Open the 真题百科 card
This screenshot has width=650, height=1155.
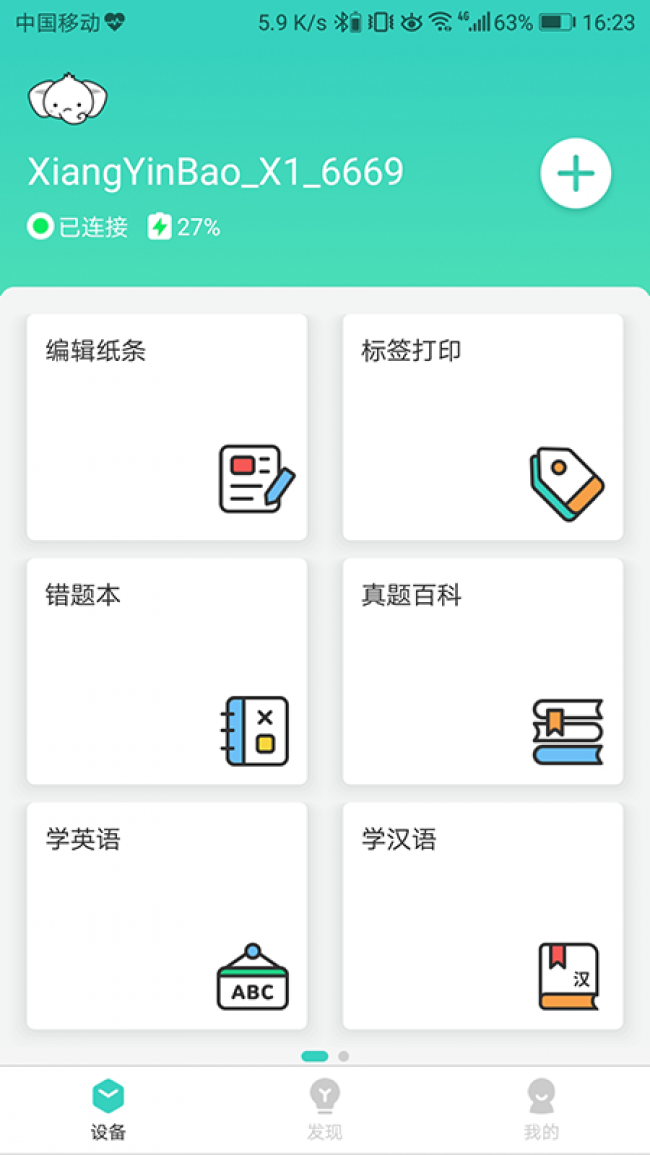click(x=483, y=671)
